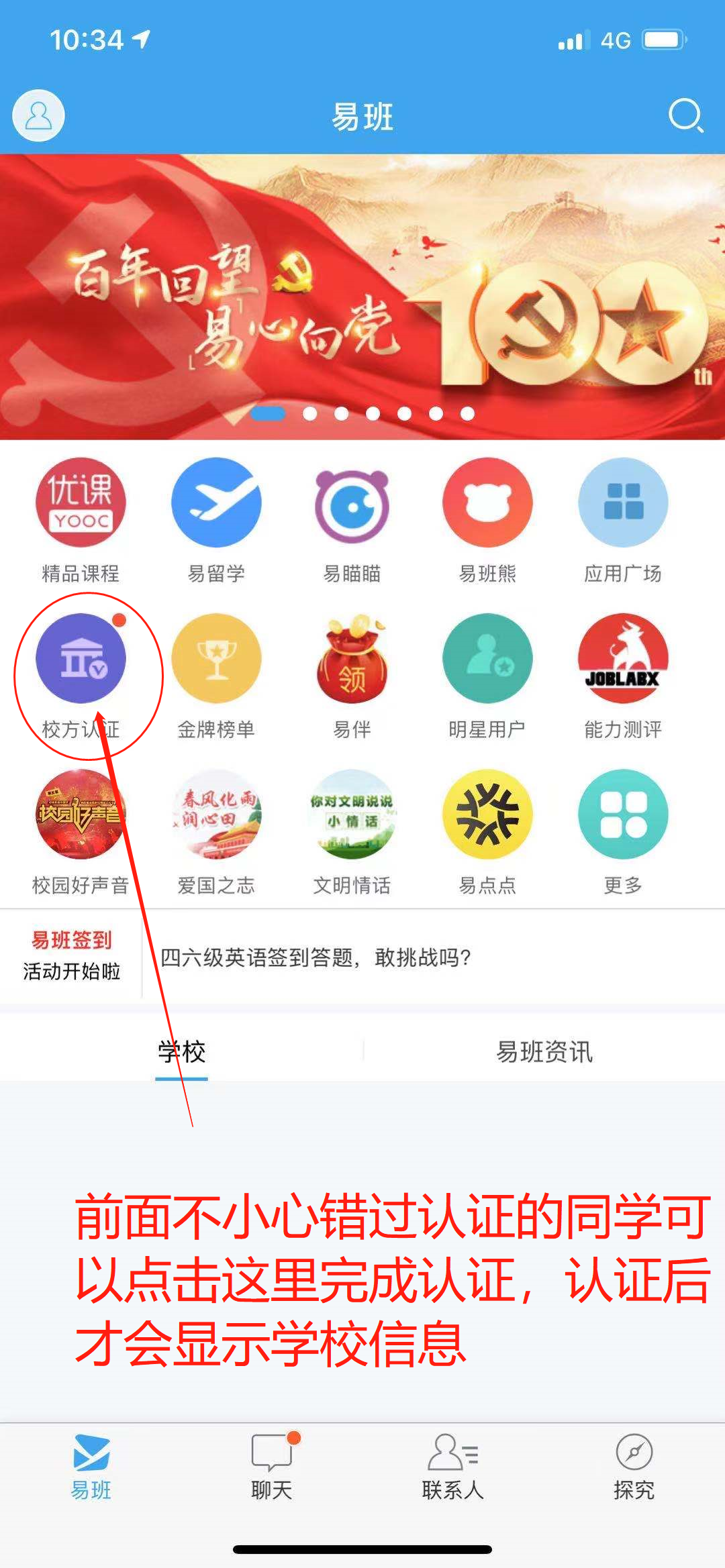Open the 百年回望 易心向党 banner

coord(362,297)
